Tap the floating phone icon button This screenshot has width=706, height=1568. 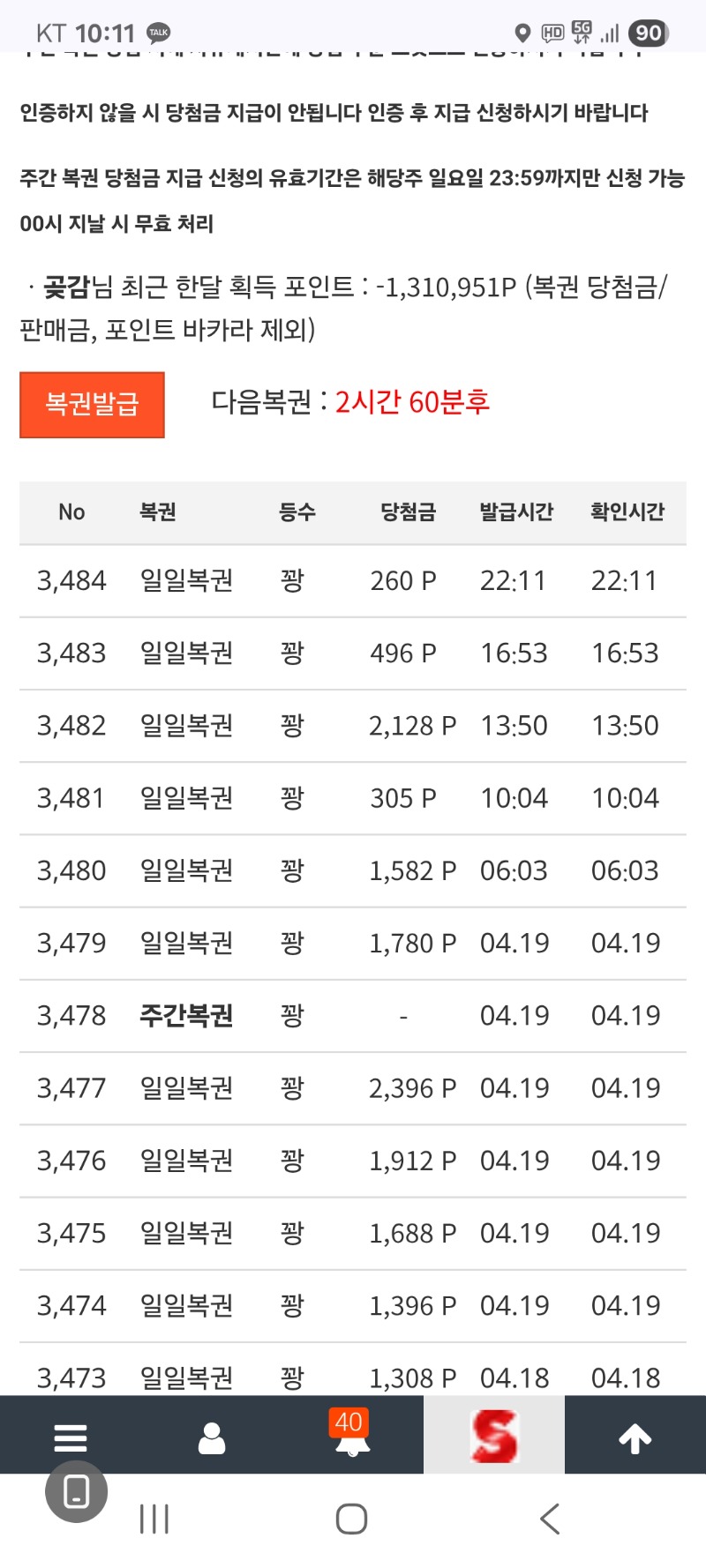77,1491
